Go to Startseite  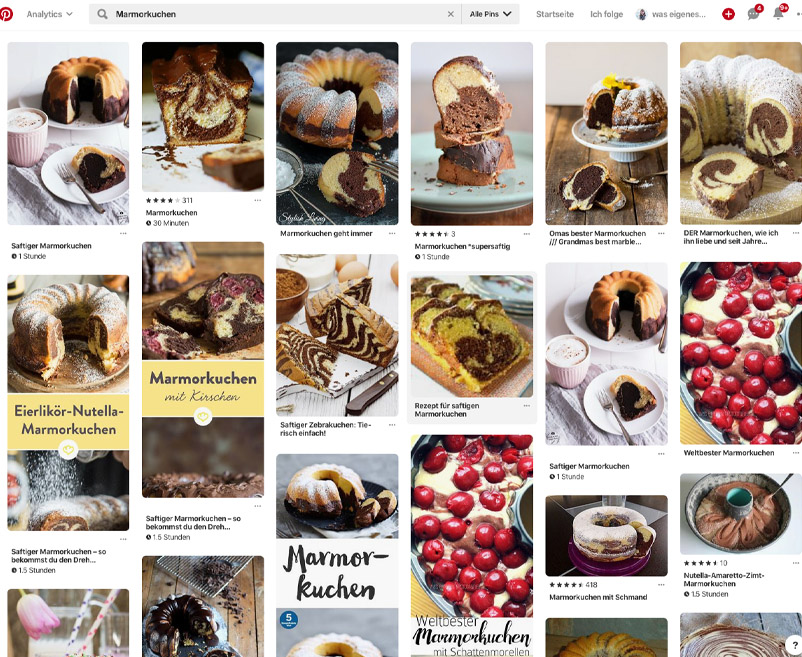click(555, 14)
